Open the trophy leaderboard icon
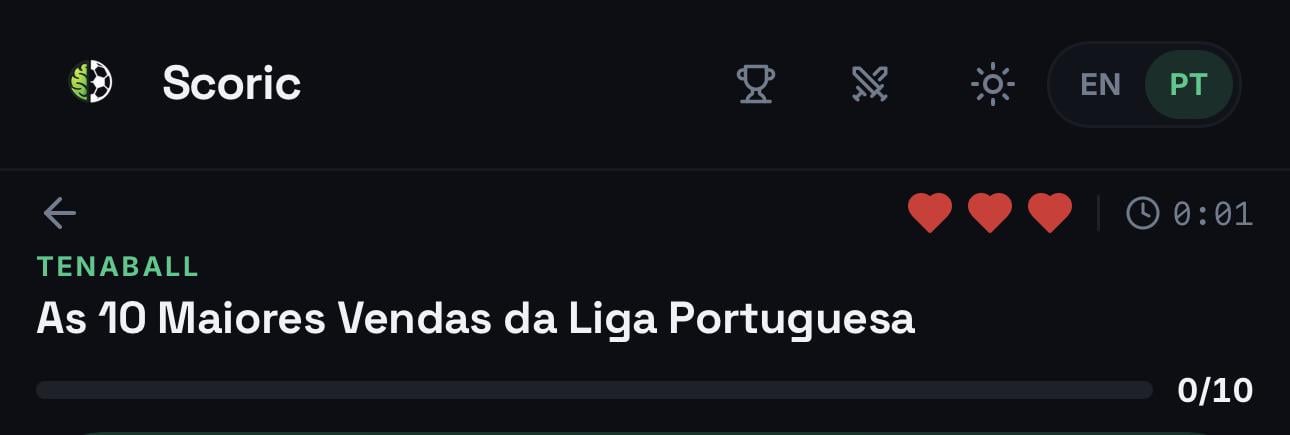 [x=755, y=84]
